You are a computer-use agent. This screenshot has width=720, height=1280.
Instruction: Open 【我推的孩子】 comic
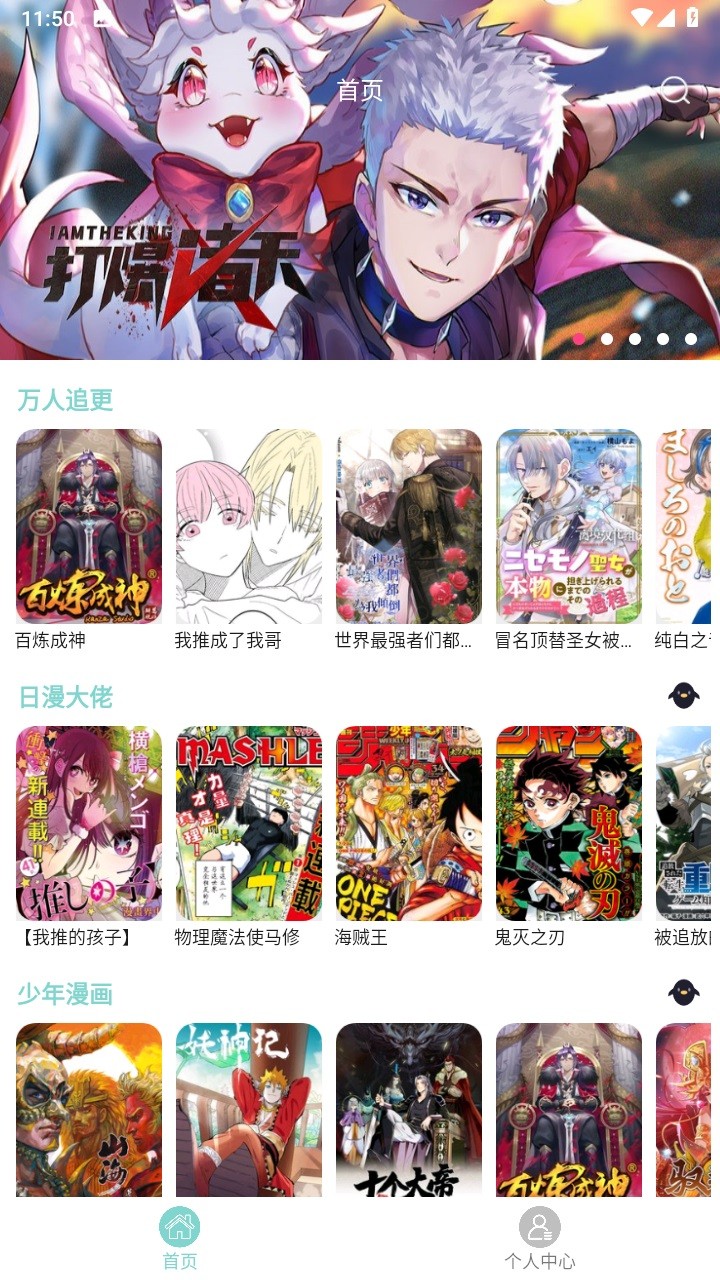coord(89,823)
